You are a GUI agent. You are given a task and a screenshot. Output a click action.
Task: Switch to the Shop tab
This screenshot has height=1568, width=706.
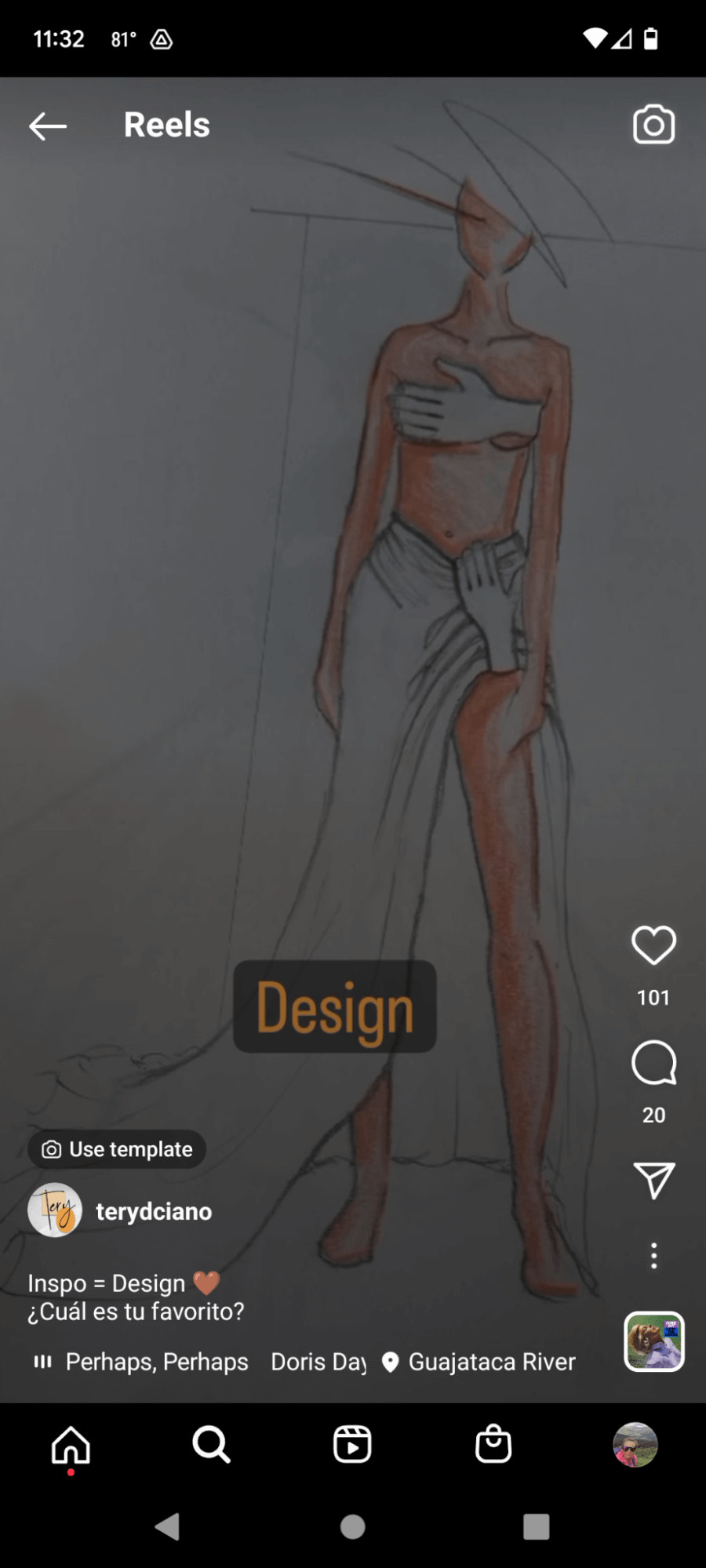[x=493, y=1444]
